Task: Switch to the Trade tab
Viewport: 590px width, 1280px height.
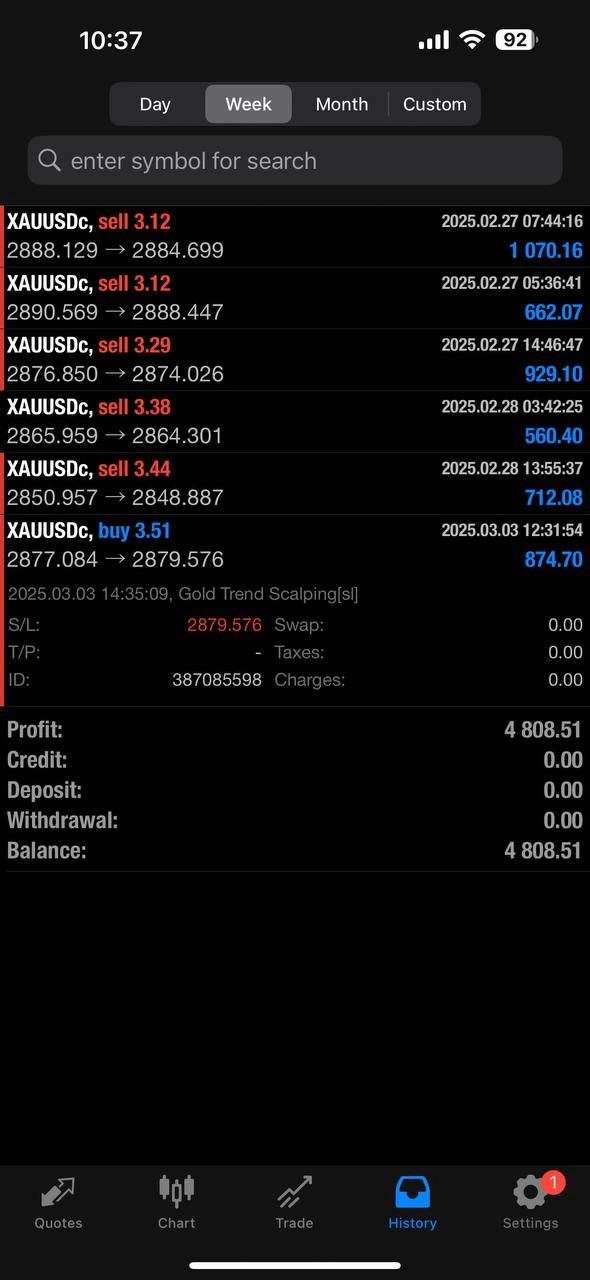Action: (x=295, y=1203)
